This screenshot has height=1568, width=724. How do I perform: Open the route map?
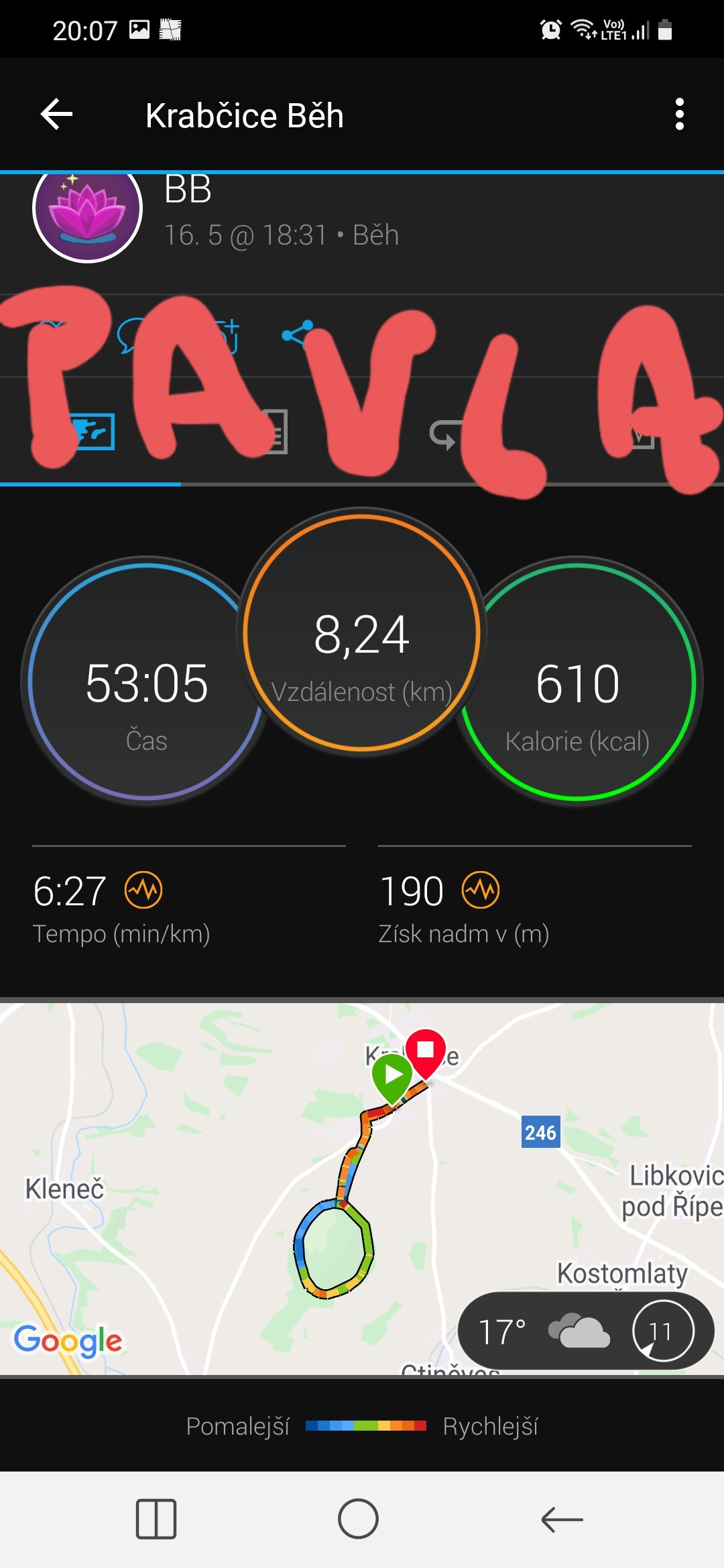(362, 1189)
